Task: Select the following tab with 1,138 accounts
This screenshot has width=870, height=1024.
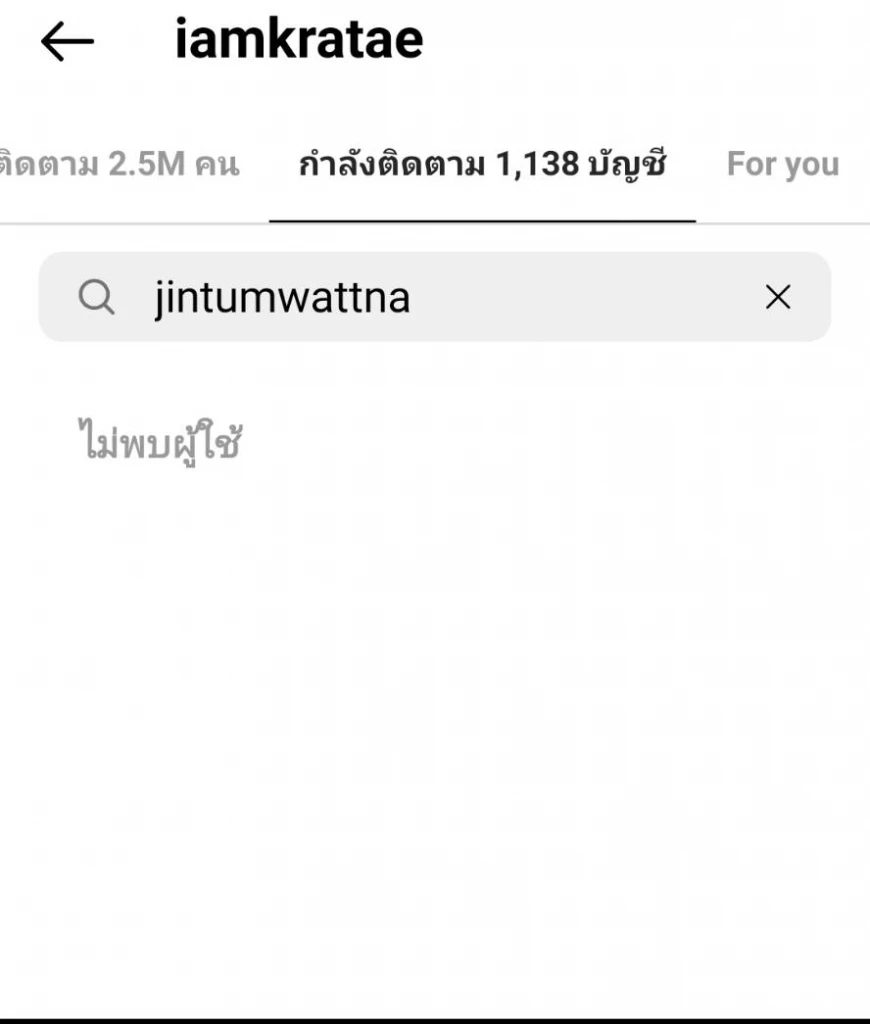Action: coord(482,164)
